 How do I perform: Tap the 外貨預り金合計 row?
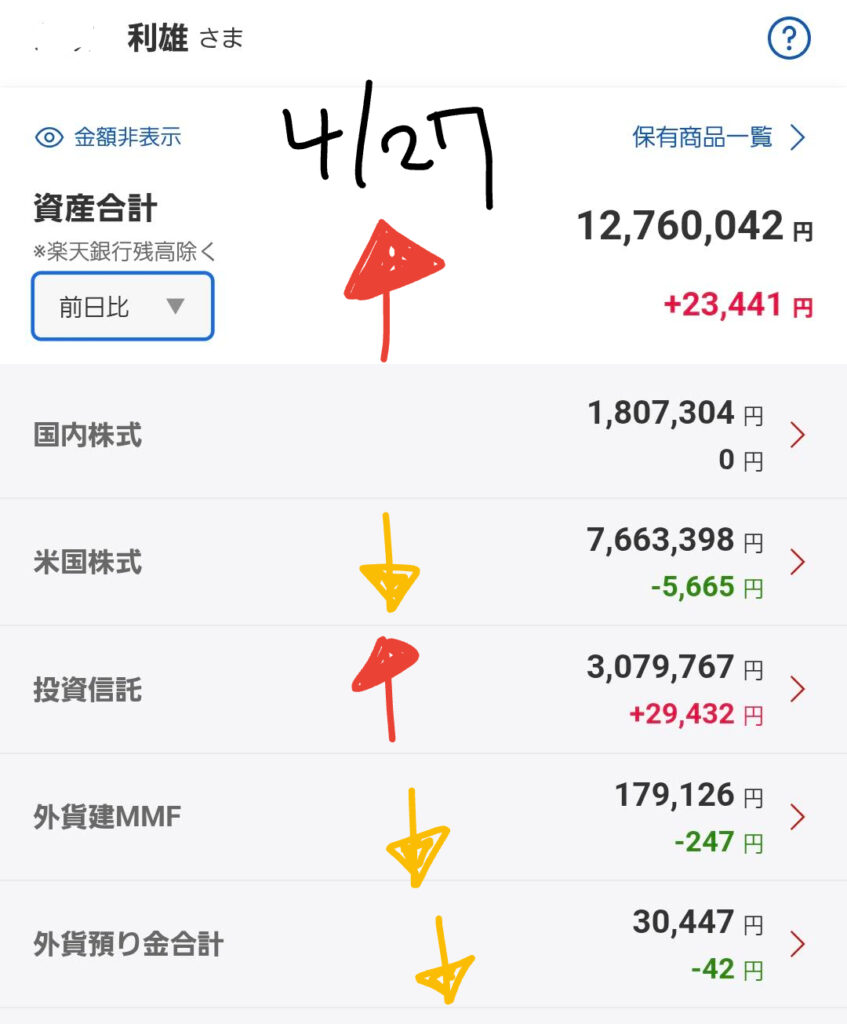point(423,944)
